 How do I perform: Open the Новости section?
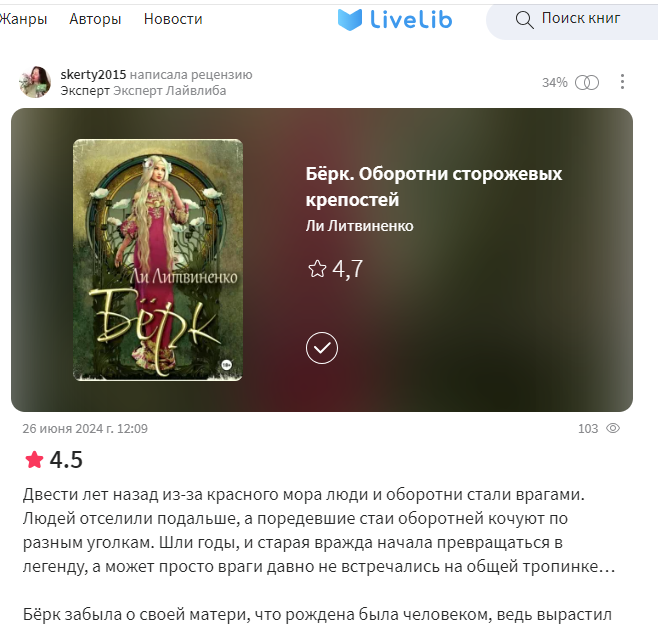(x=173, y=19)
